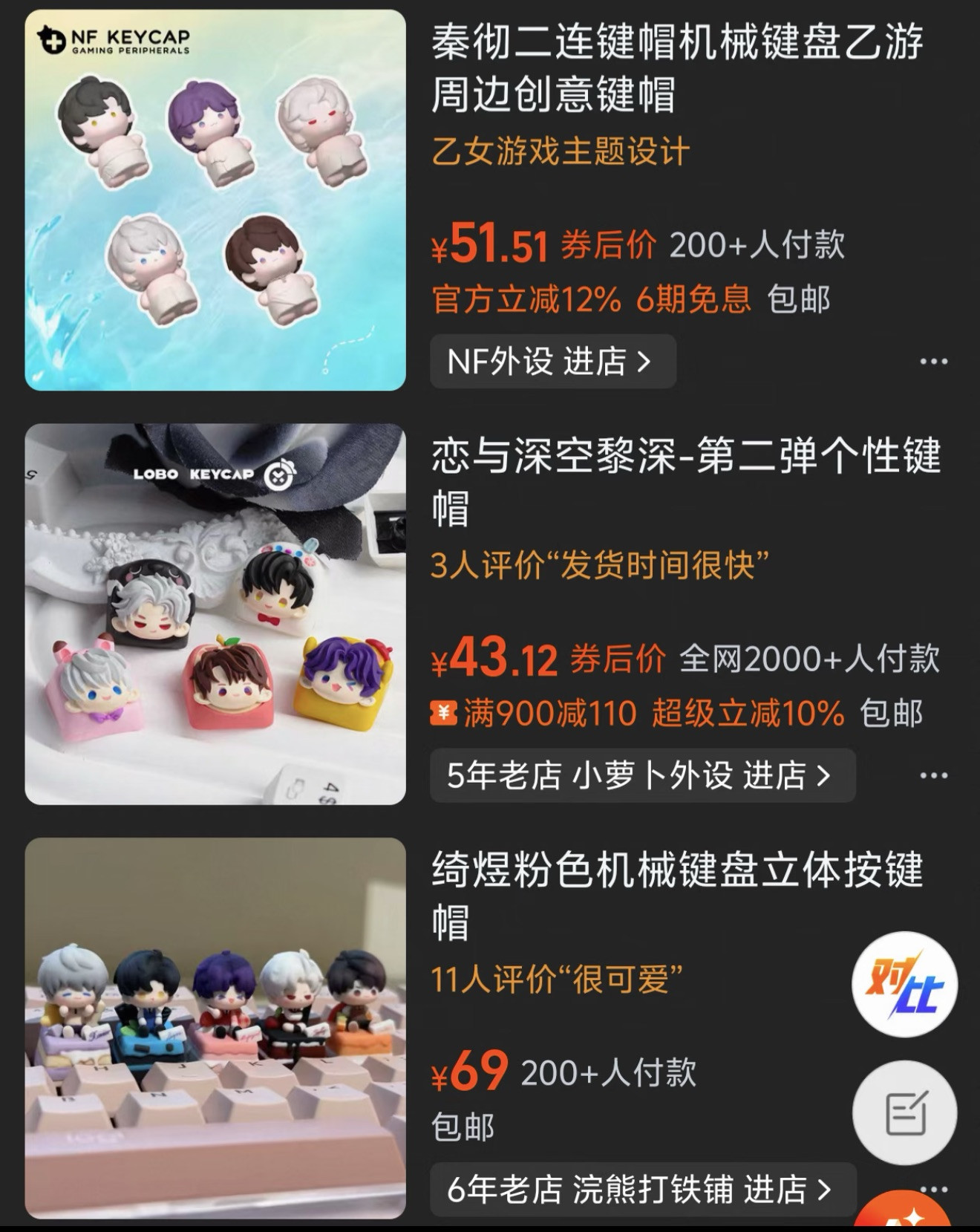Open the 绮煜粉色机械键盘 product image

[x=215, y=1029]
